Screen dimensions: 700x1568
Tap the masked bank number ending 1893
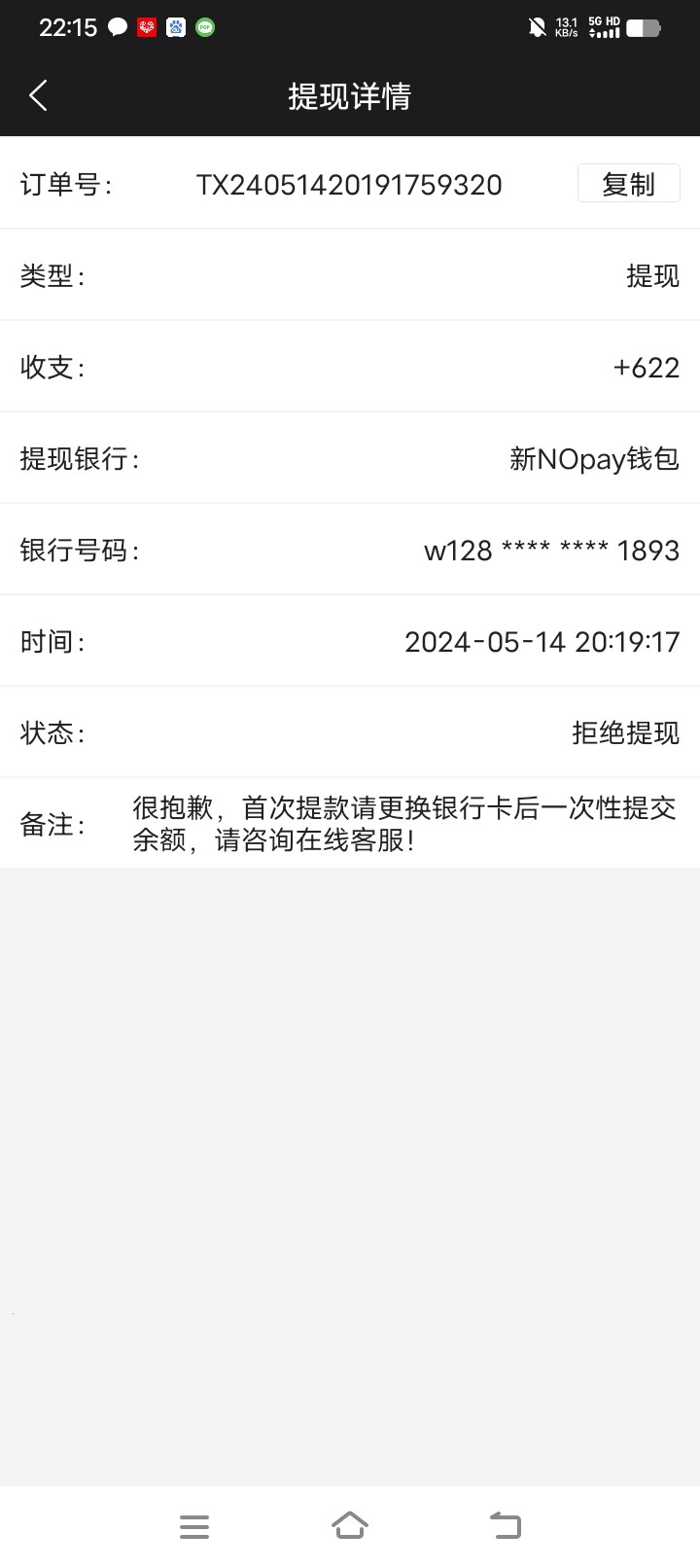pyautogui.click(x=551, y=551)
